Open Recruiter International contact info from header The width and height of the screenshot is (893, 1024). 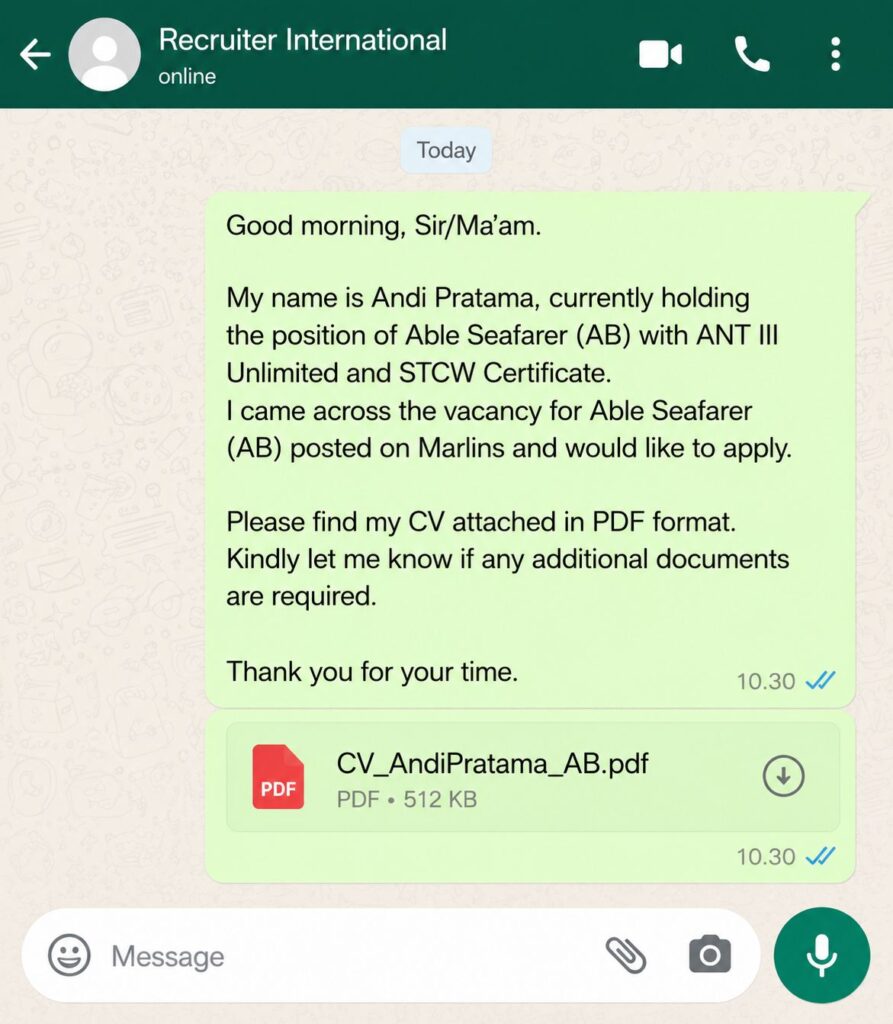point(302,55)
